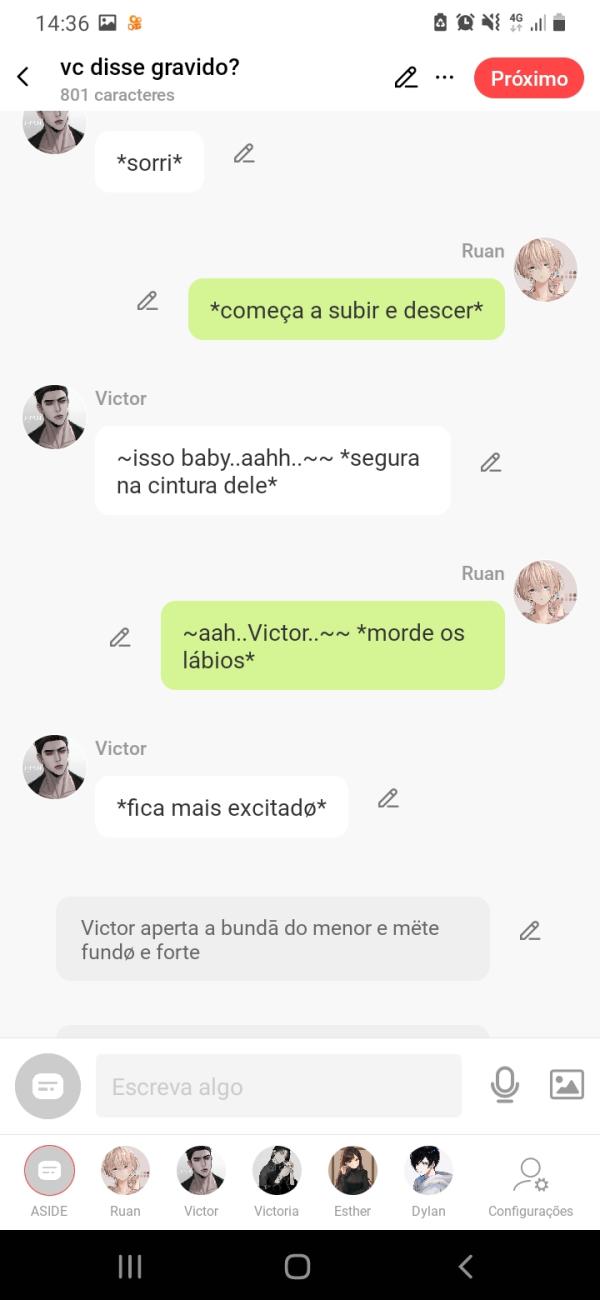Viewport: 600px width, 1300px height.
Task: Edit Victor's '*fica mais excitadø*' message
Action: click(x=388, y=798)
